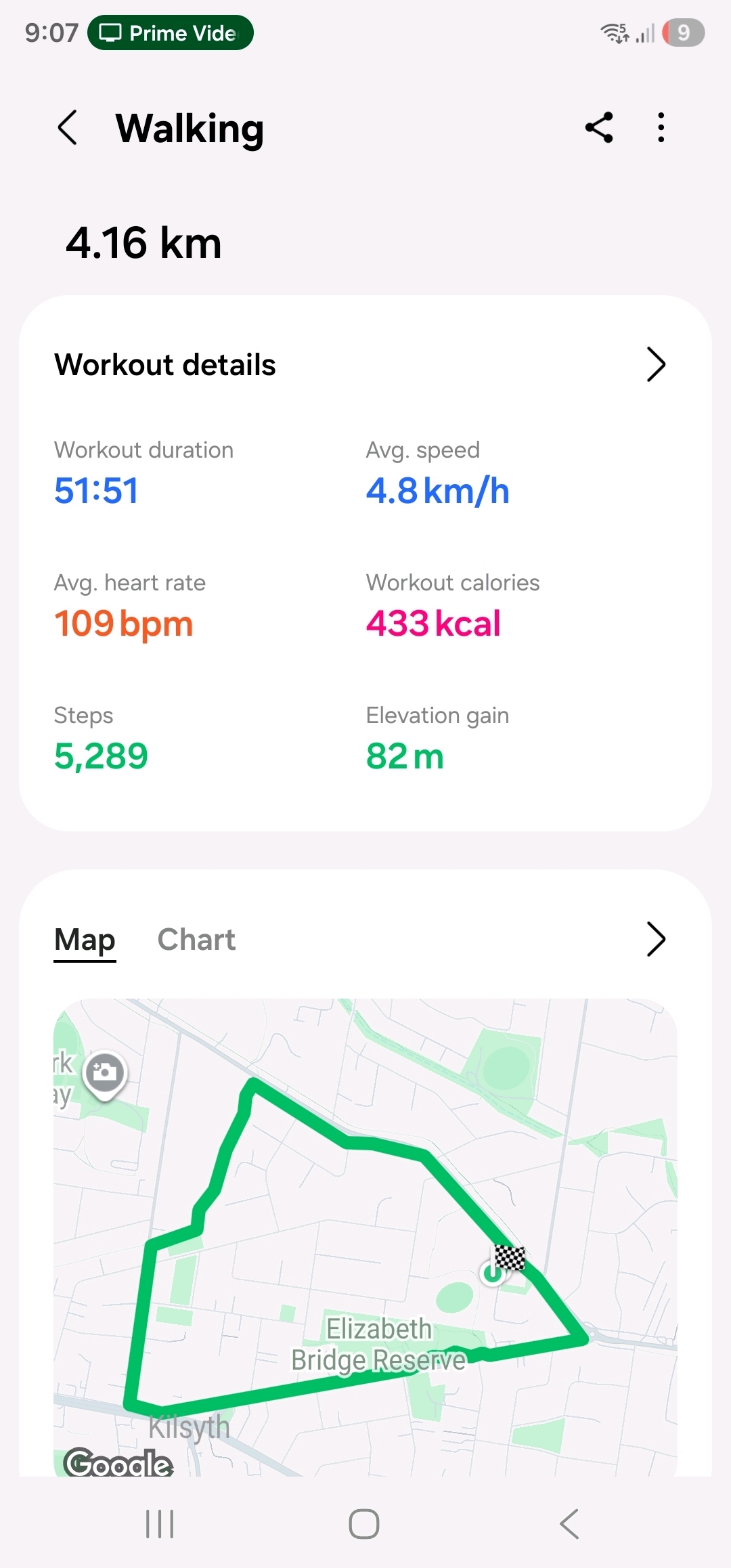
Task: Expand the Workout details chevron
Action: tap(655, 365)
